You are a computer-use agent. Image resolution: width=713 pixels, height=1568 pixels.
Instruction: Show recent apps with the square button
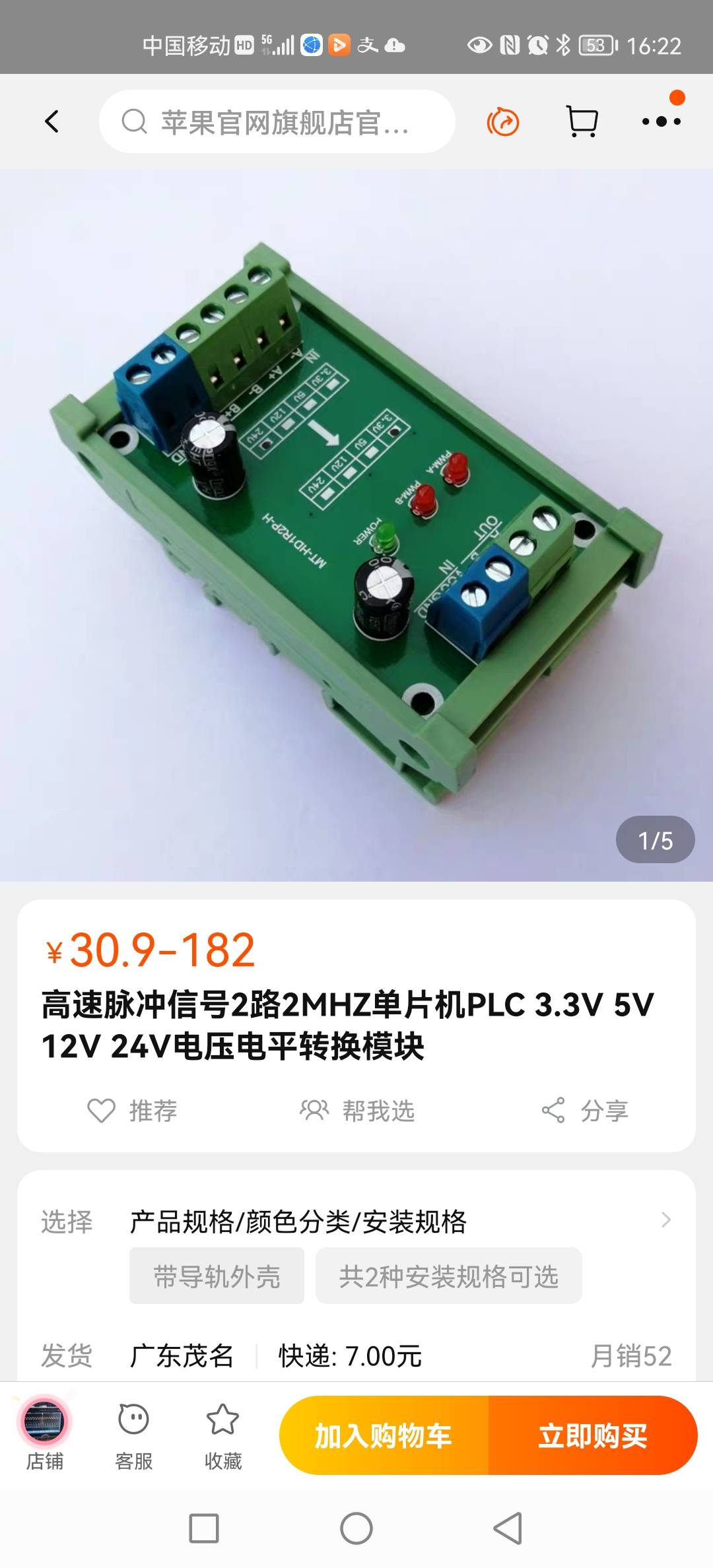204,1528
